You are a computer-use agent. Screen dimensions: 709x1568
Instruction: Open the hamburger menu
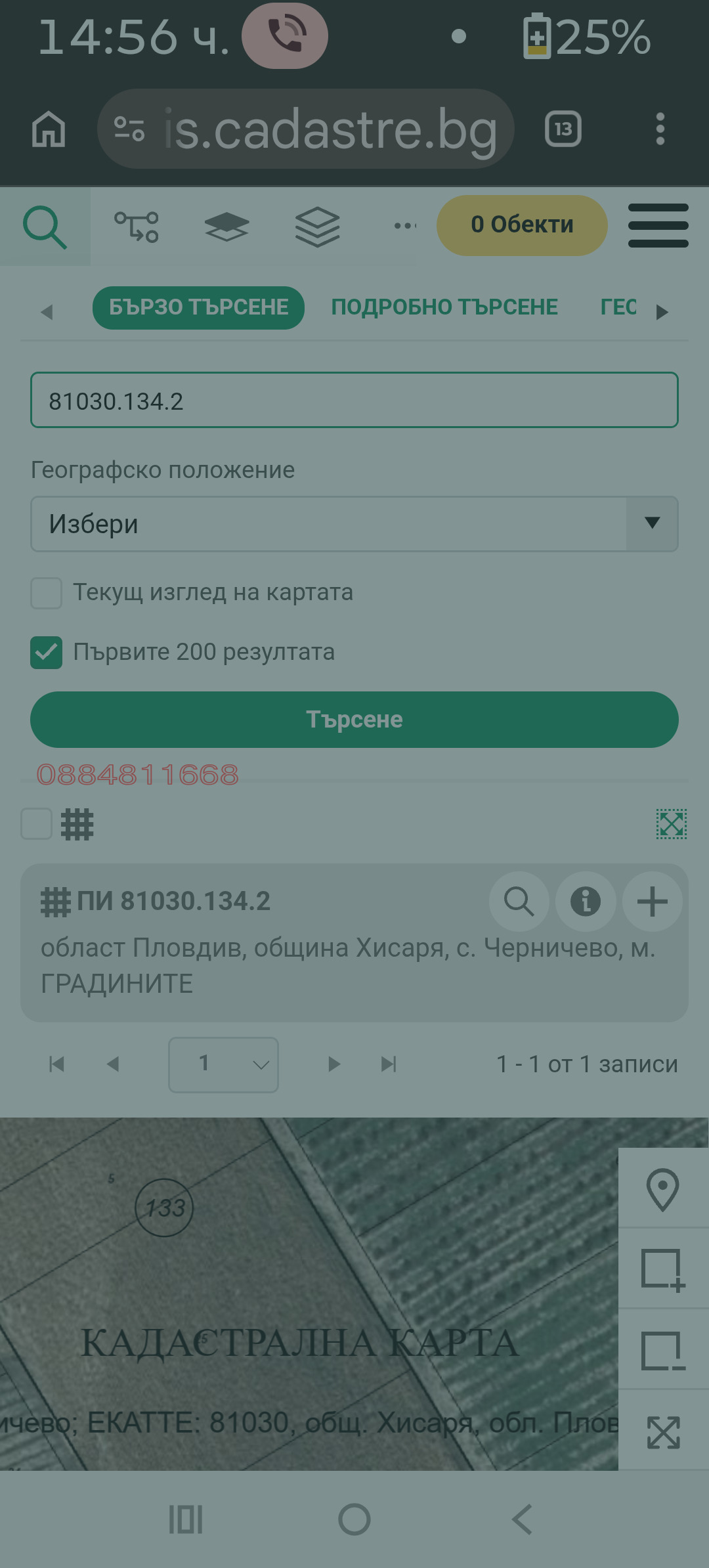click(658, 225)
